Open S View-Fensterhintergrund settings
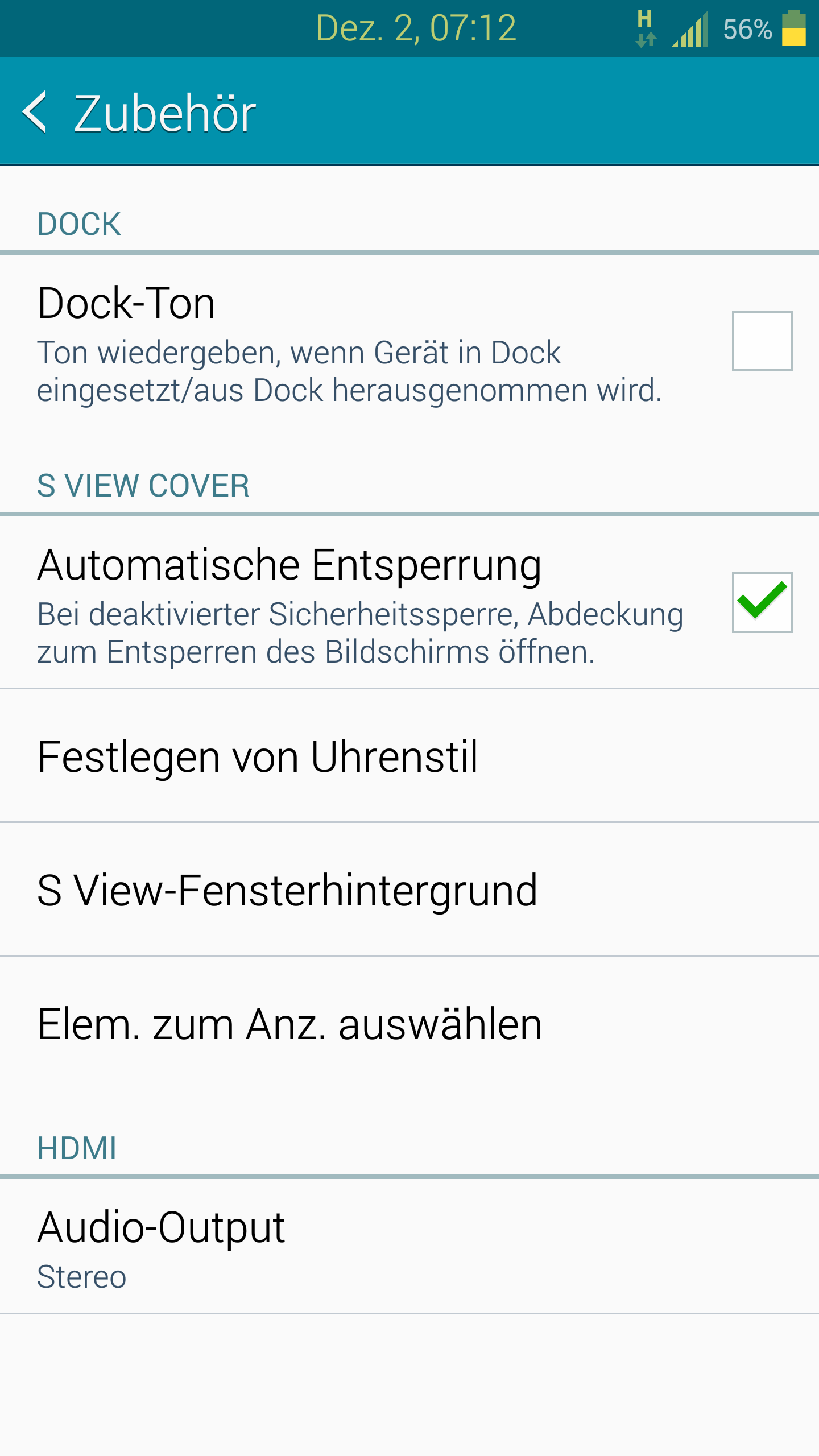This screenshot has width=819, height=1456. pyautogui.click(x=409, y=890)
